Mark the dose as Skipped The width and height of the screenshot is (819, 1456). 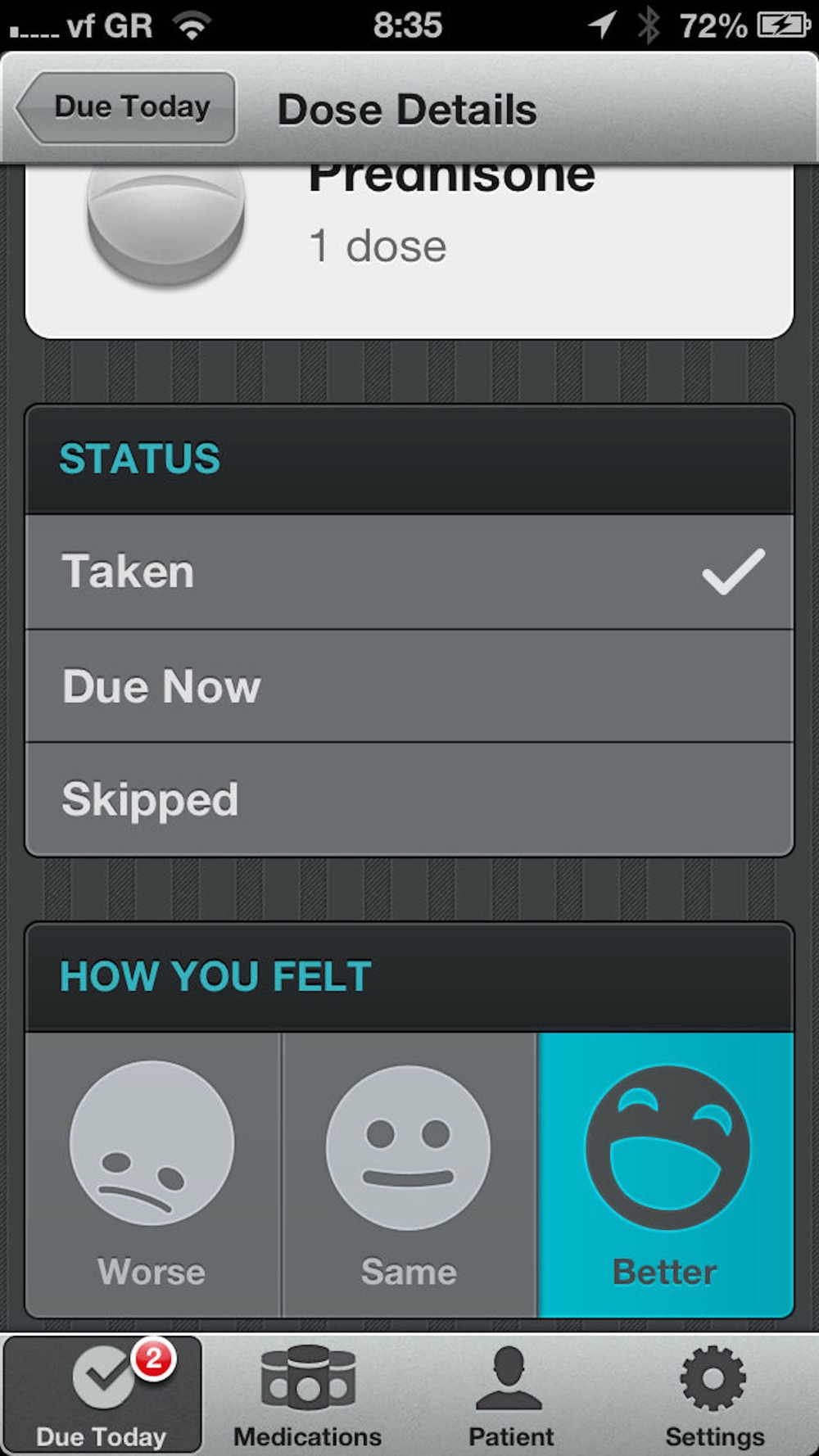409,799
